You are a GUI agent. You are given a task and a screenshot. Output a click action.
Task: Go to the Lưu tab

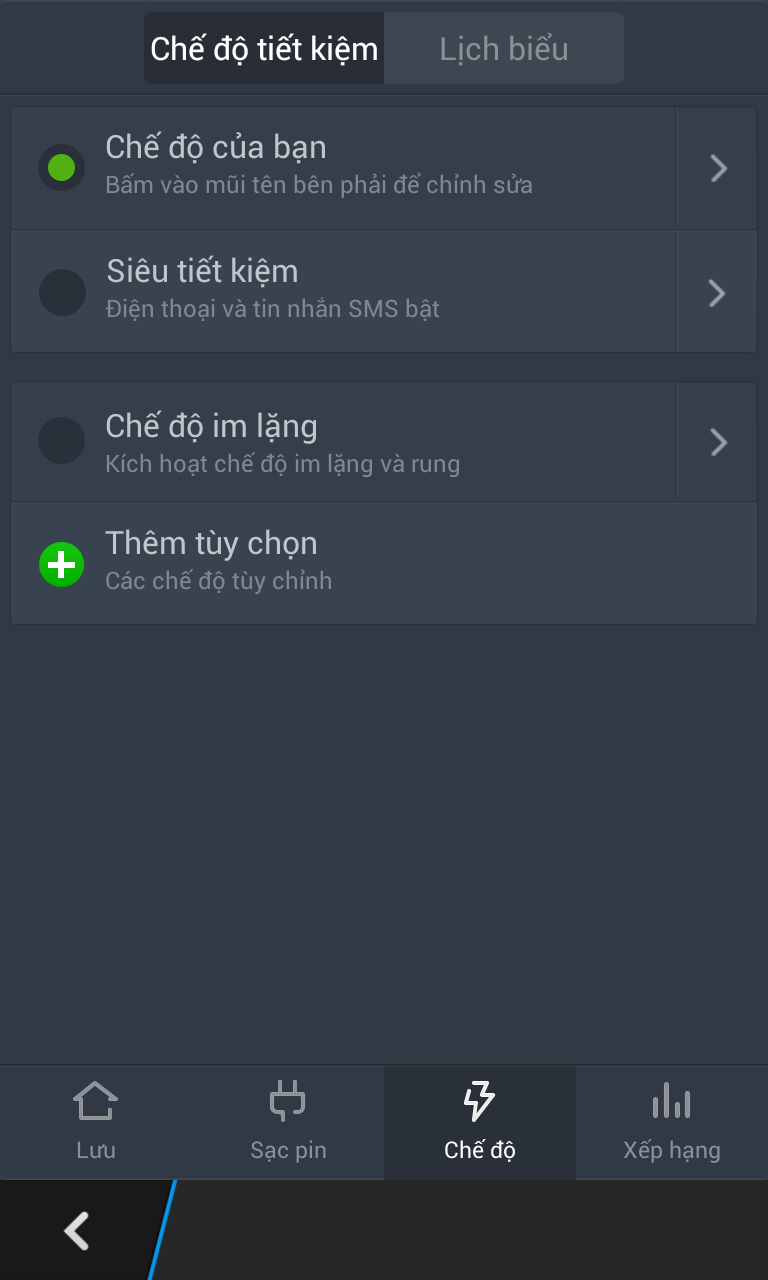96,1122
